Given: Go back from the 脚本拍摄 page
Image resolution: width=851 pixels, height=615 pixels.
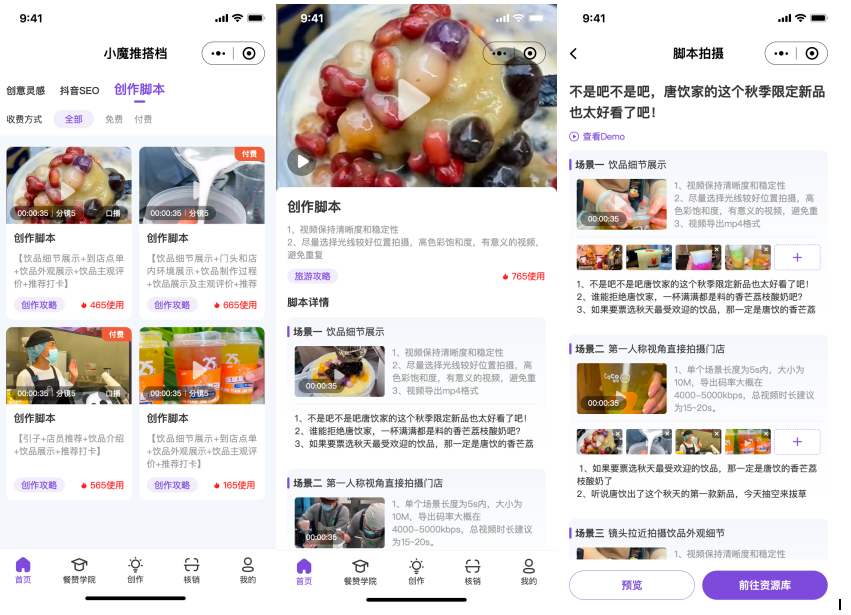Looking at the screenshot, I should tap(574, 54).
